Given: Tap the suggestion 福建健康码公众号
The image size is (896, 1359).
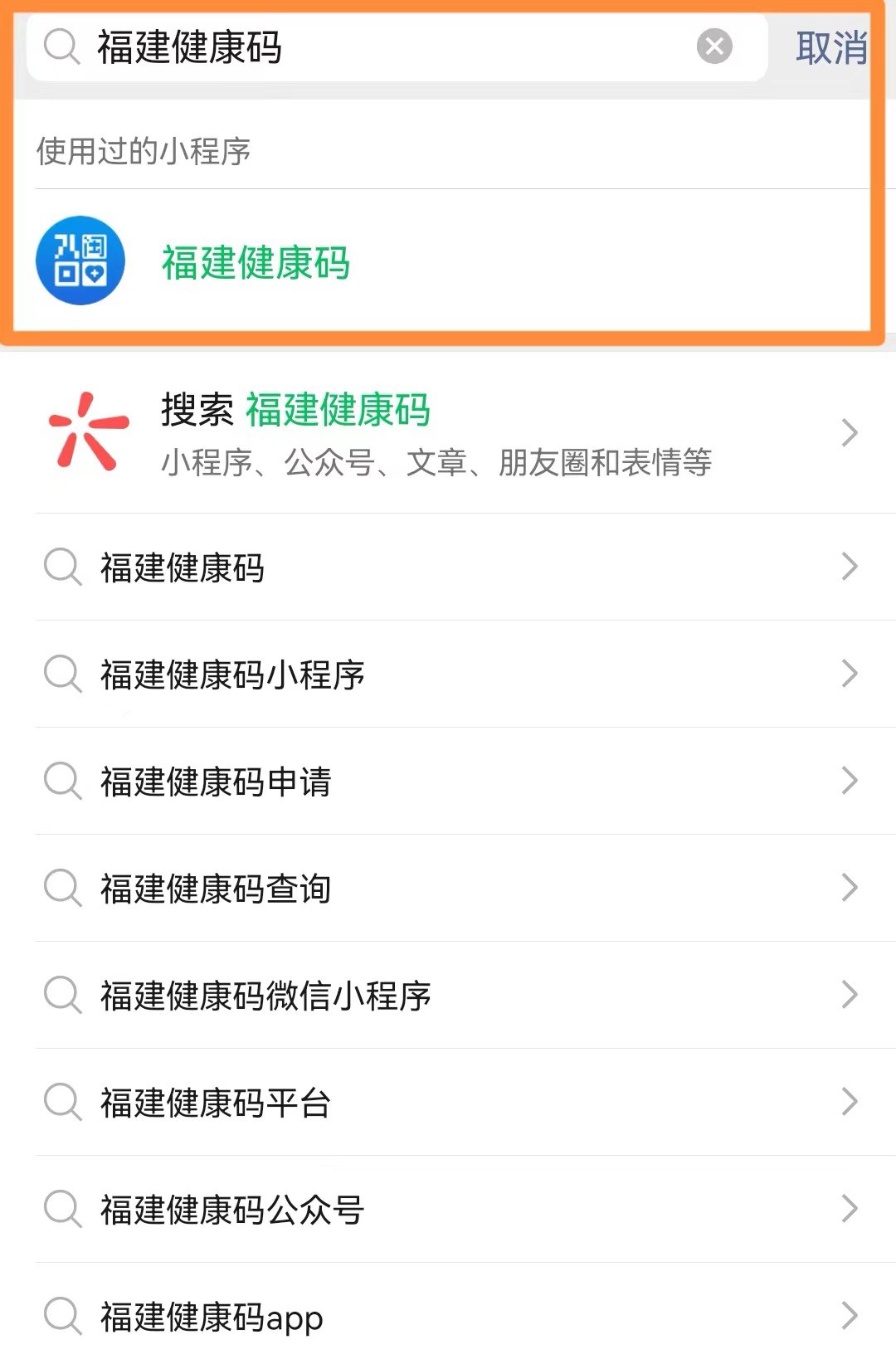Looking at the screenshot, I should pos(448,1210).
